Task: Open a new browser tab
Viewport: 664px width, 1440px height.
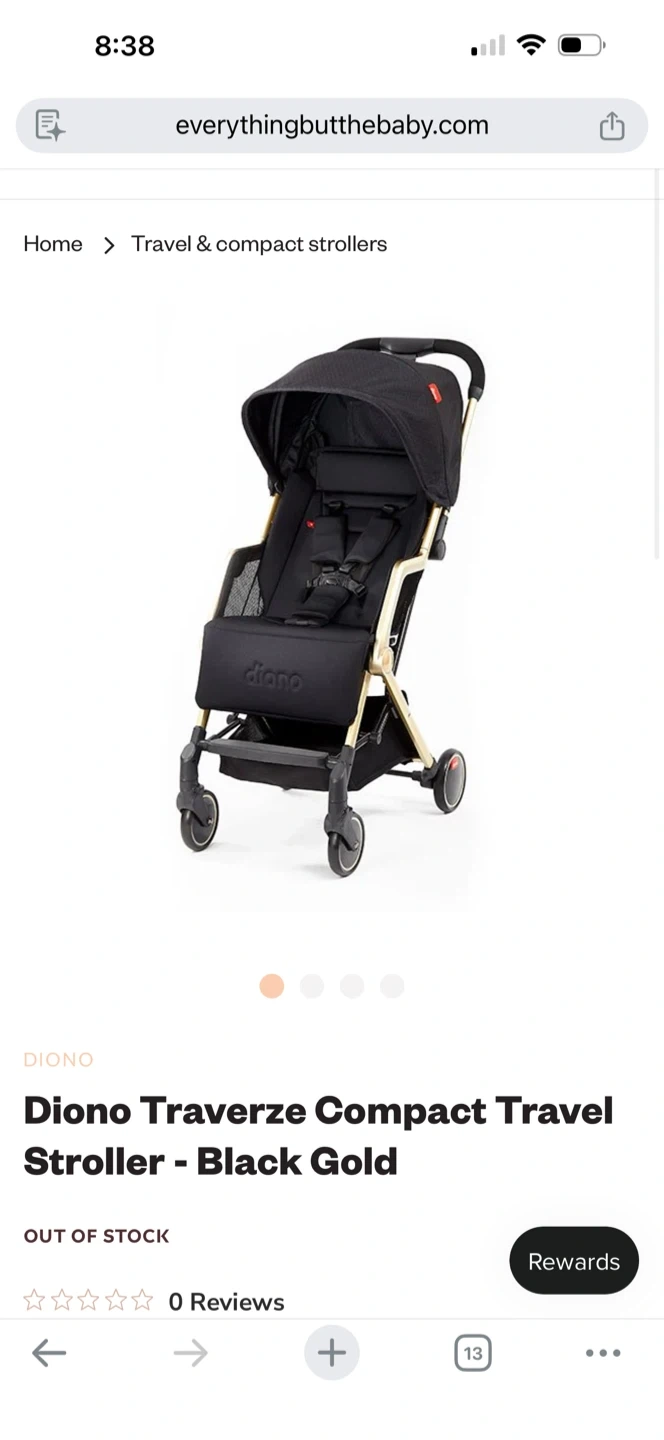Action: [331, 1354]
